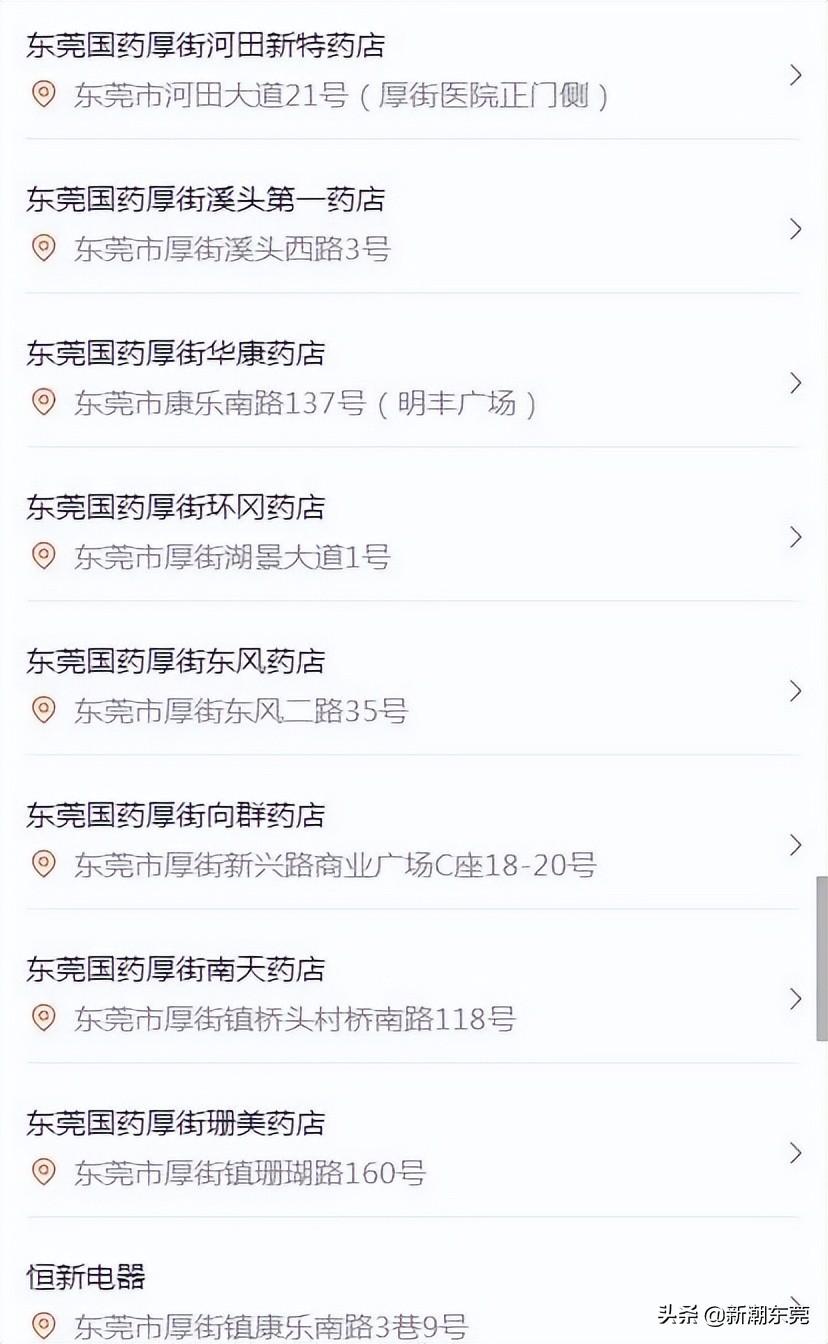Screen dimensions: 828x1344
Task: Open the 东莞国药厚街环冈药店 row
Action: pos(176,508)
